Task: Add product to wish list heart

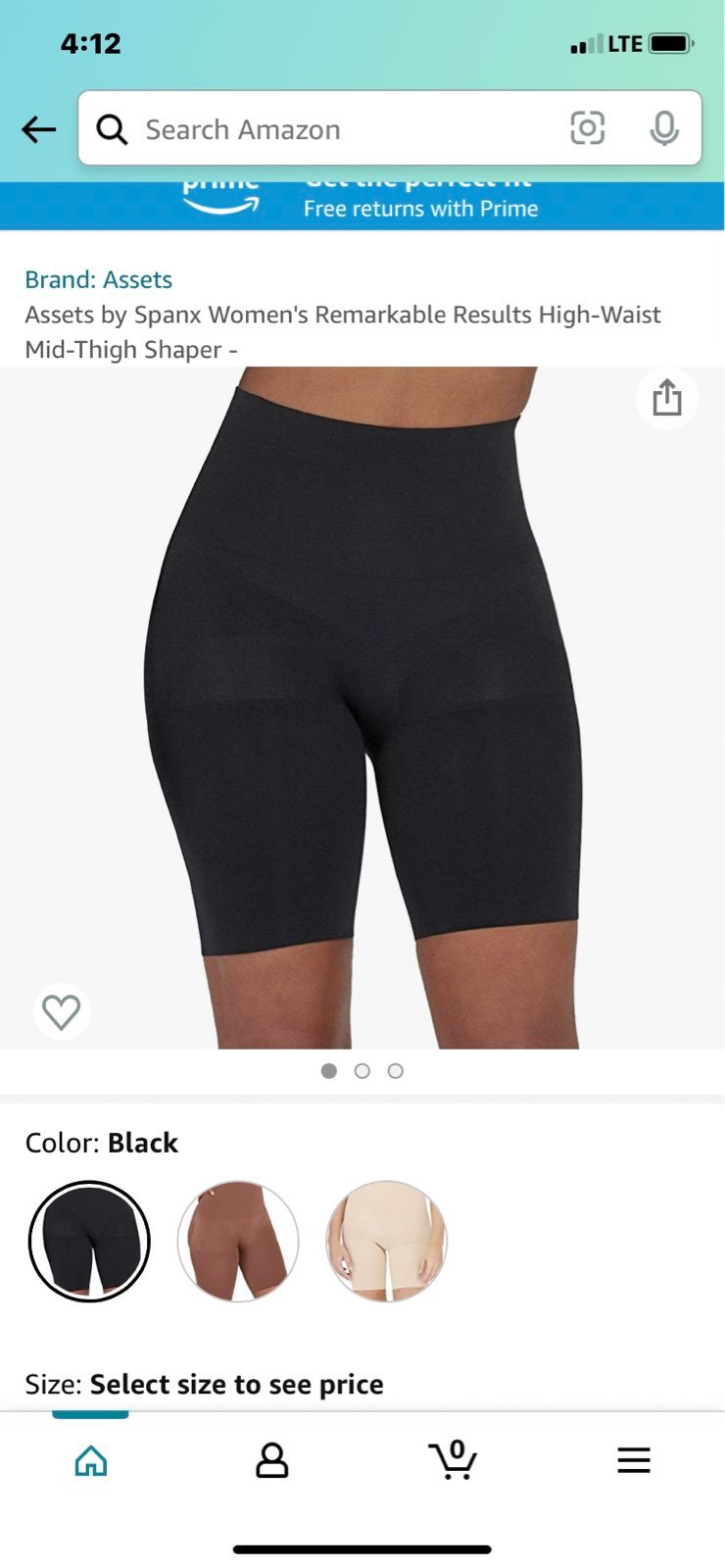Action: click(62, 1011)
